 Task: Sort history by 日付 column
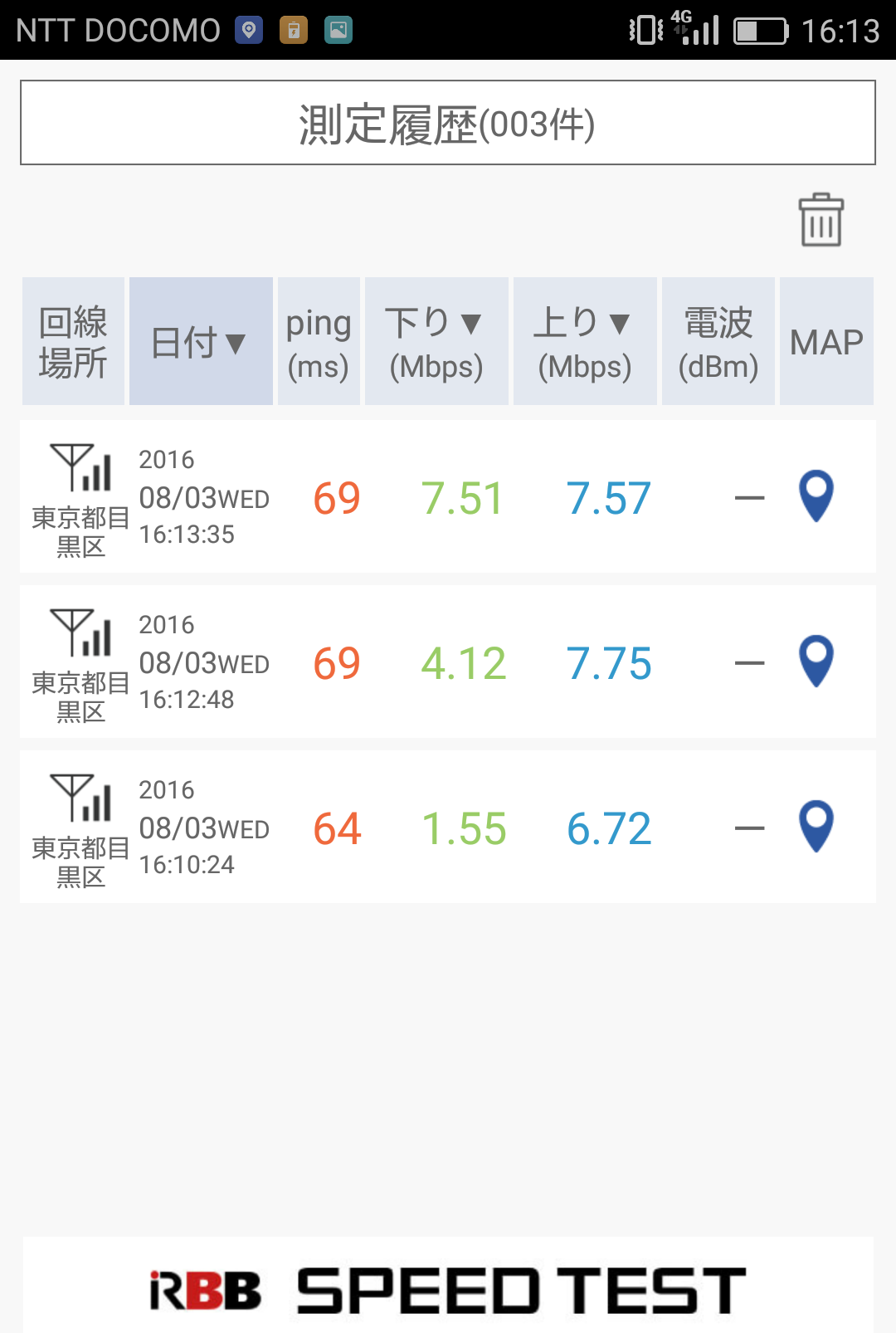[x=201, y=341]
